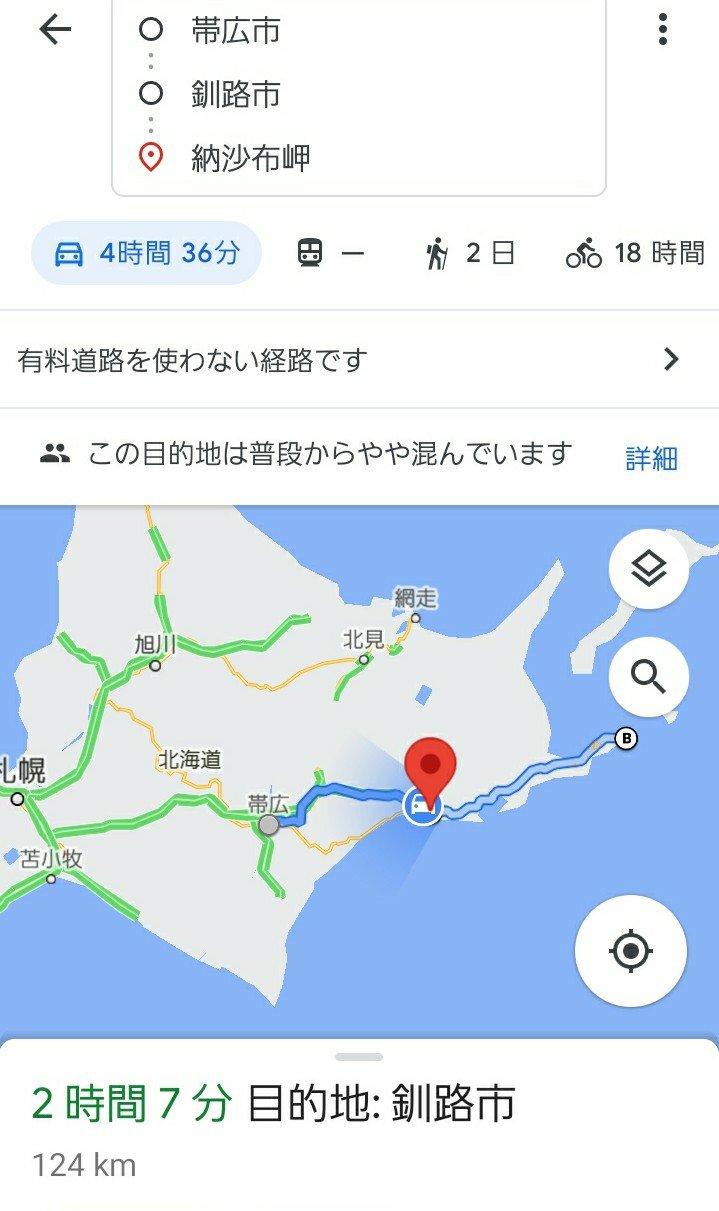719x1211 pixels.
Task: Go back using the arrow icon
Action: pyautogui.click(x=55, y=30)
